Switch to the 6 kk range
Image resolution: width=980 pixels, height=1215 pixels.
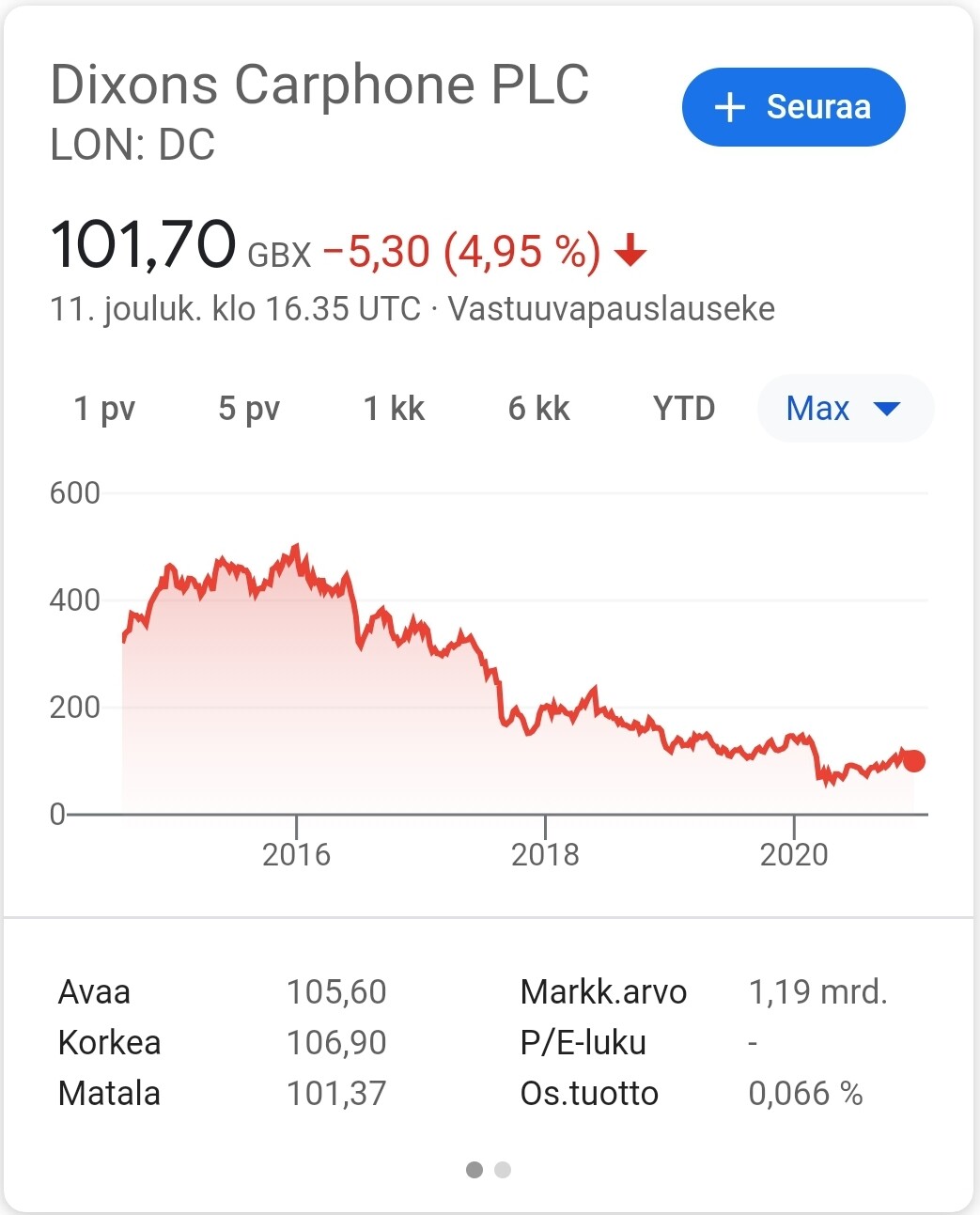coord(538,409)
